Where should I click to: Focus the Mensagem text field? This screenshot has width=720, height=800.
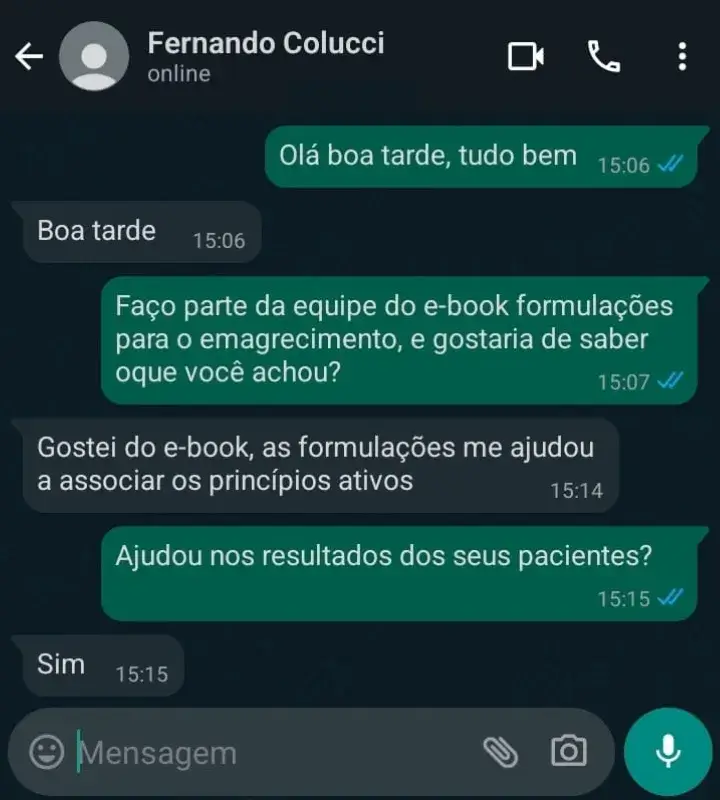270,752
